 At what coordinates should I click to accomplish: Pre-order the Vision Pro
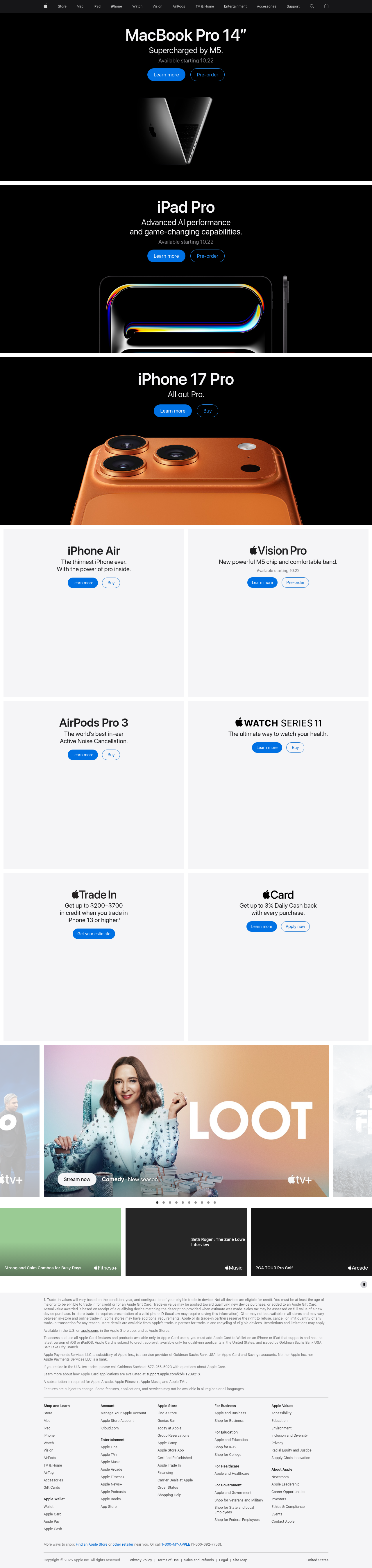tap(295, 583)
